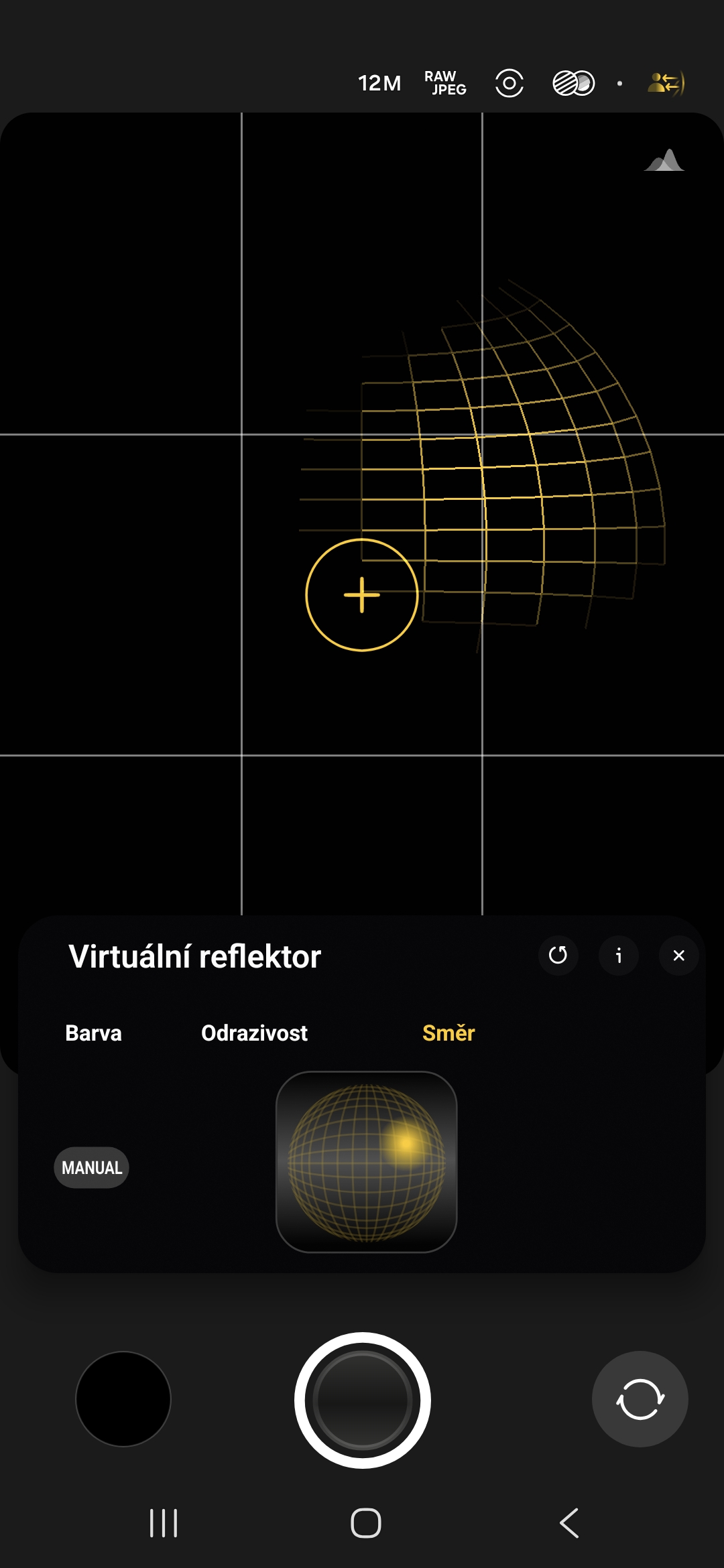Screen dimensions: 724x1568
Task: Select the Směr tab
Action: click(448, 1033)
